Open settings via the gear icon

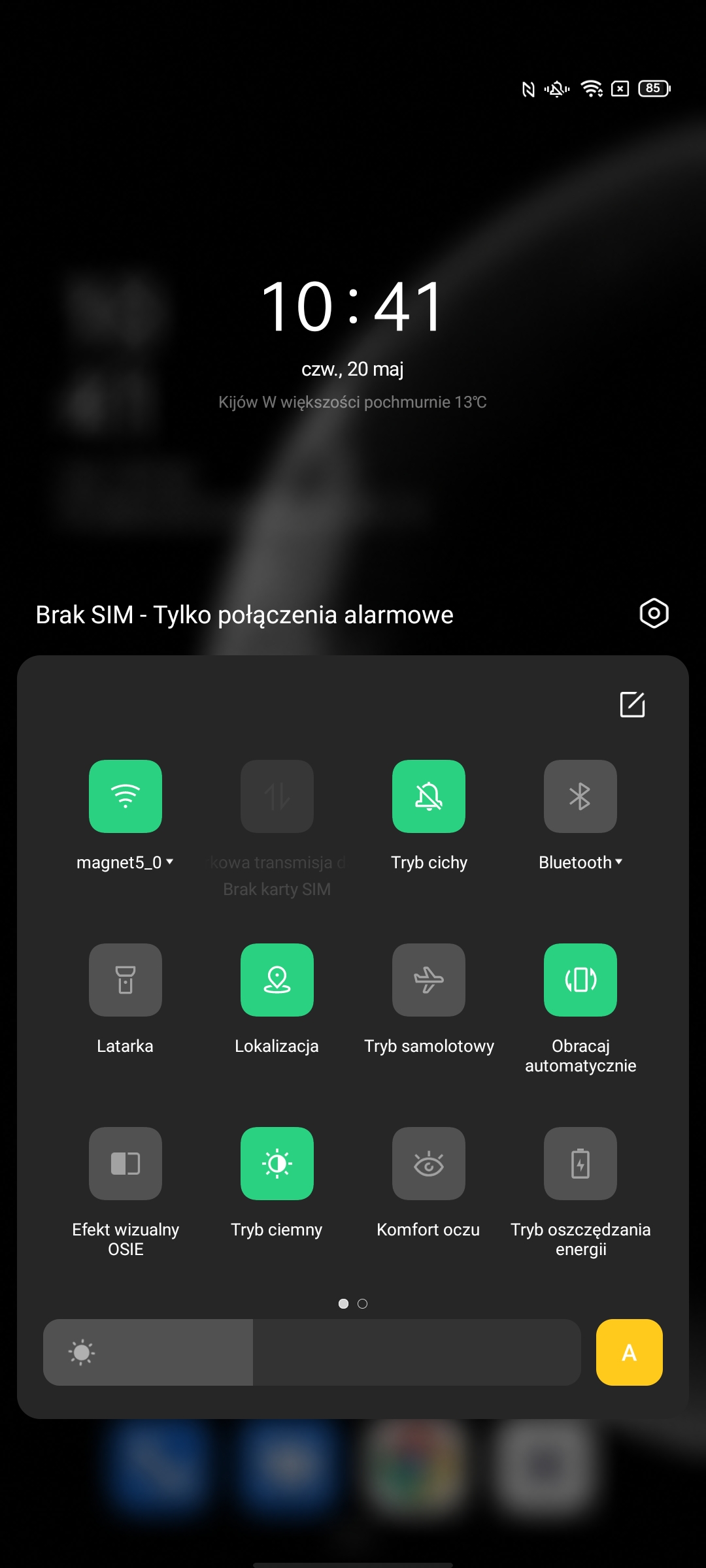[654, 613]
